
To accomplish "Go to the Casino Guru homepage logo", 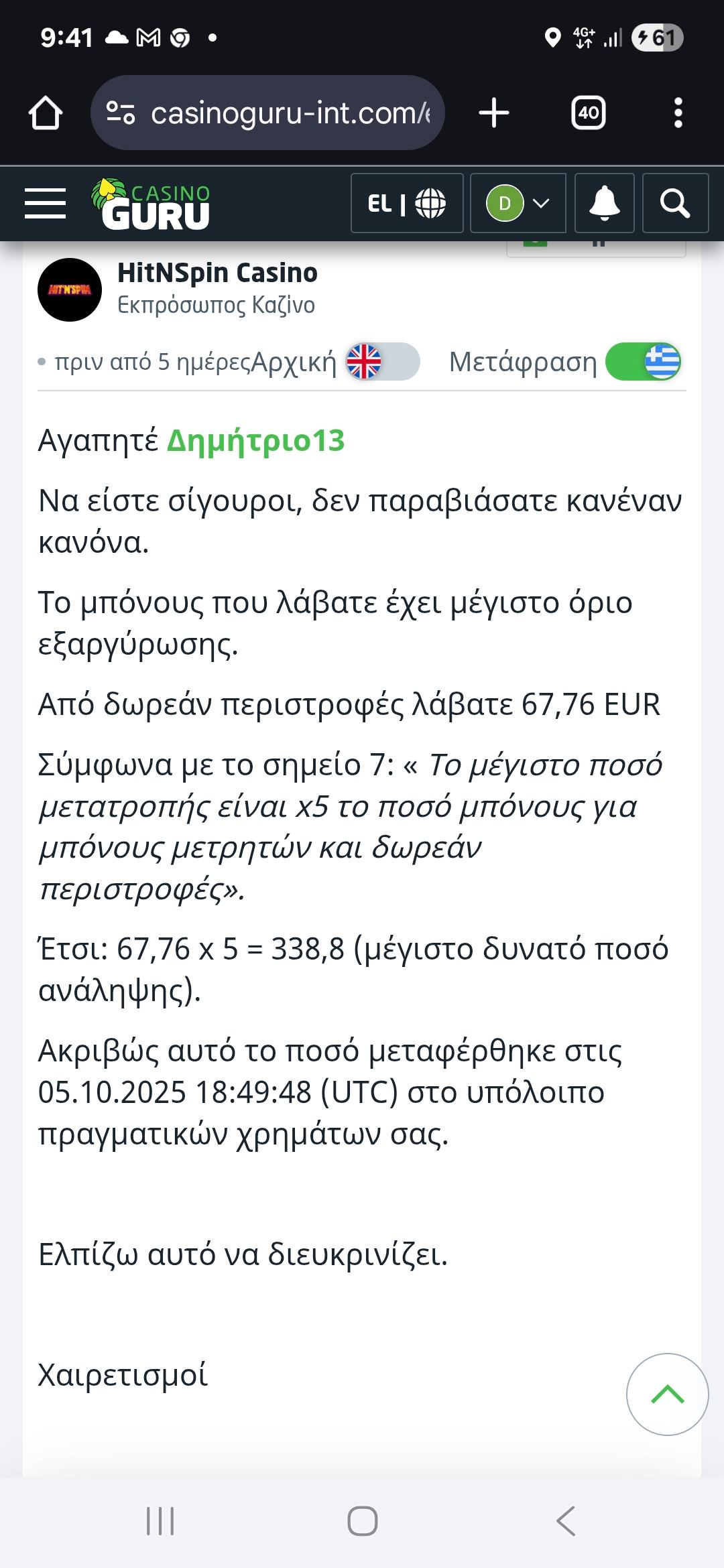I will [x=151, y=204].
